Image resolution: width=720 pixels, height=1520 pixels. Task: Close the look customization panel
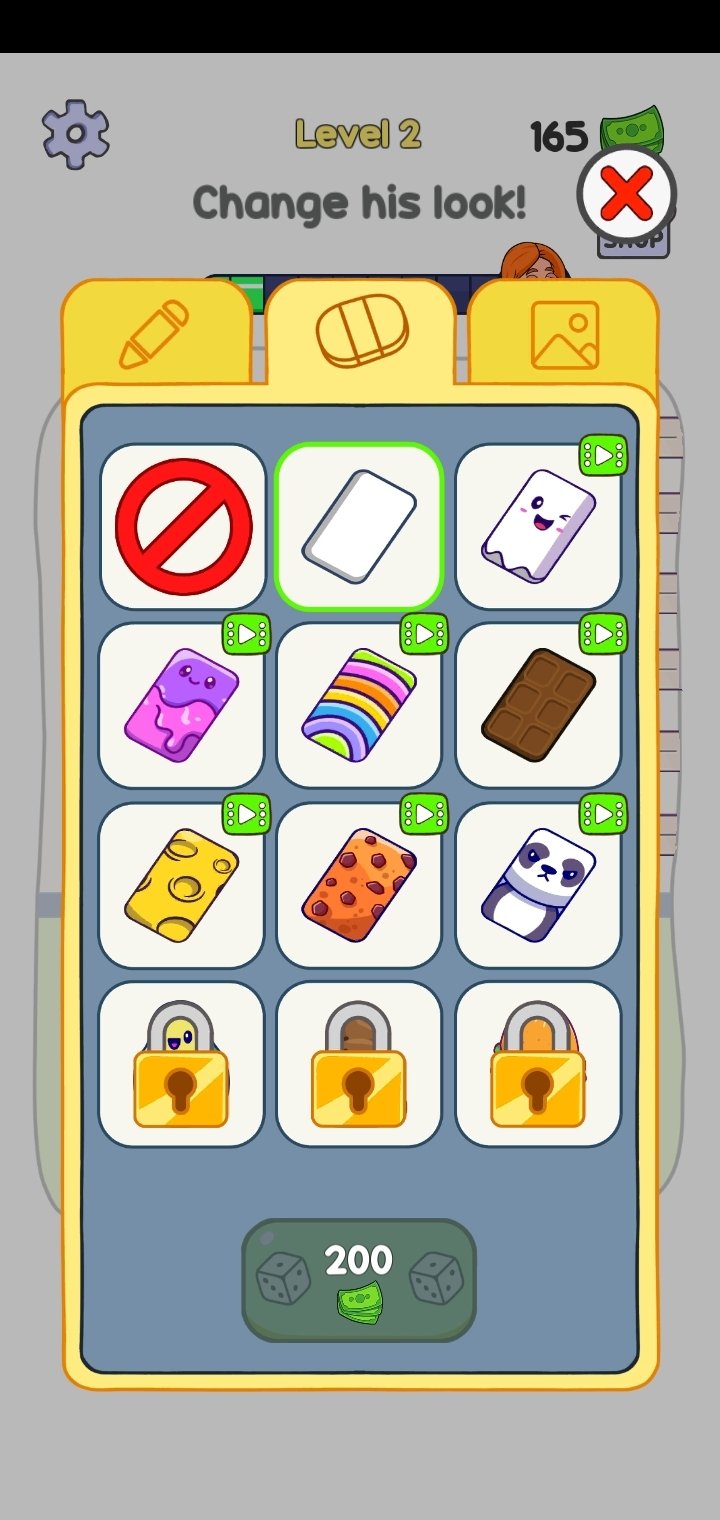click(x=627, y=195)
